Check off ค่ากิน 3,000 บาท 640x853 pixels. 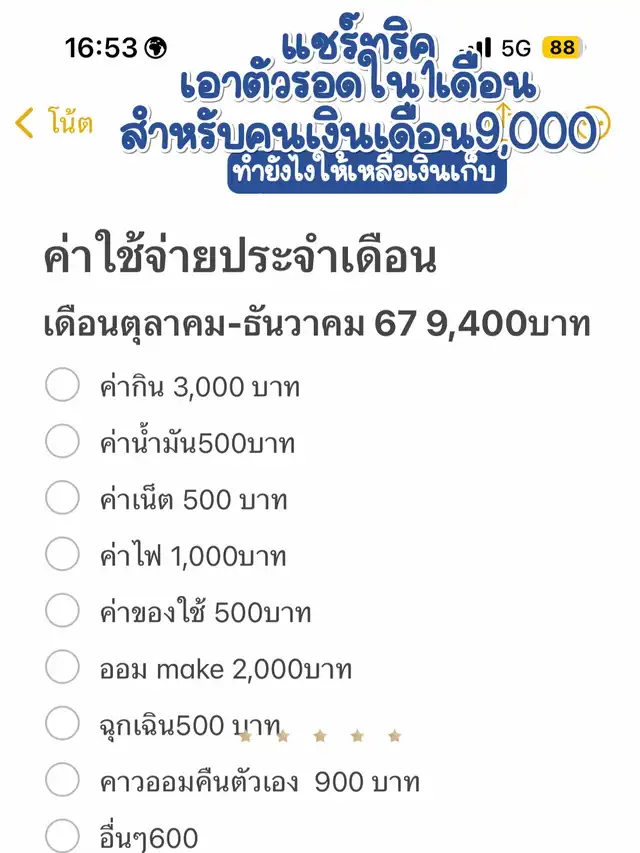pos(62,385)
